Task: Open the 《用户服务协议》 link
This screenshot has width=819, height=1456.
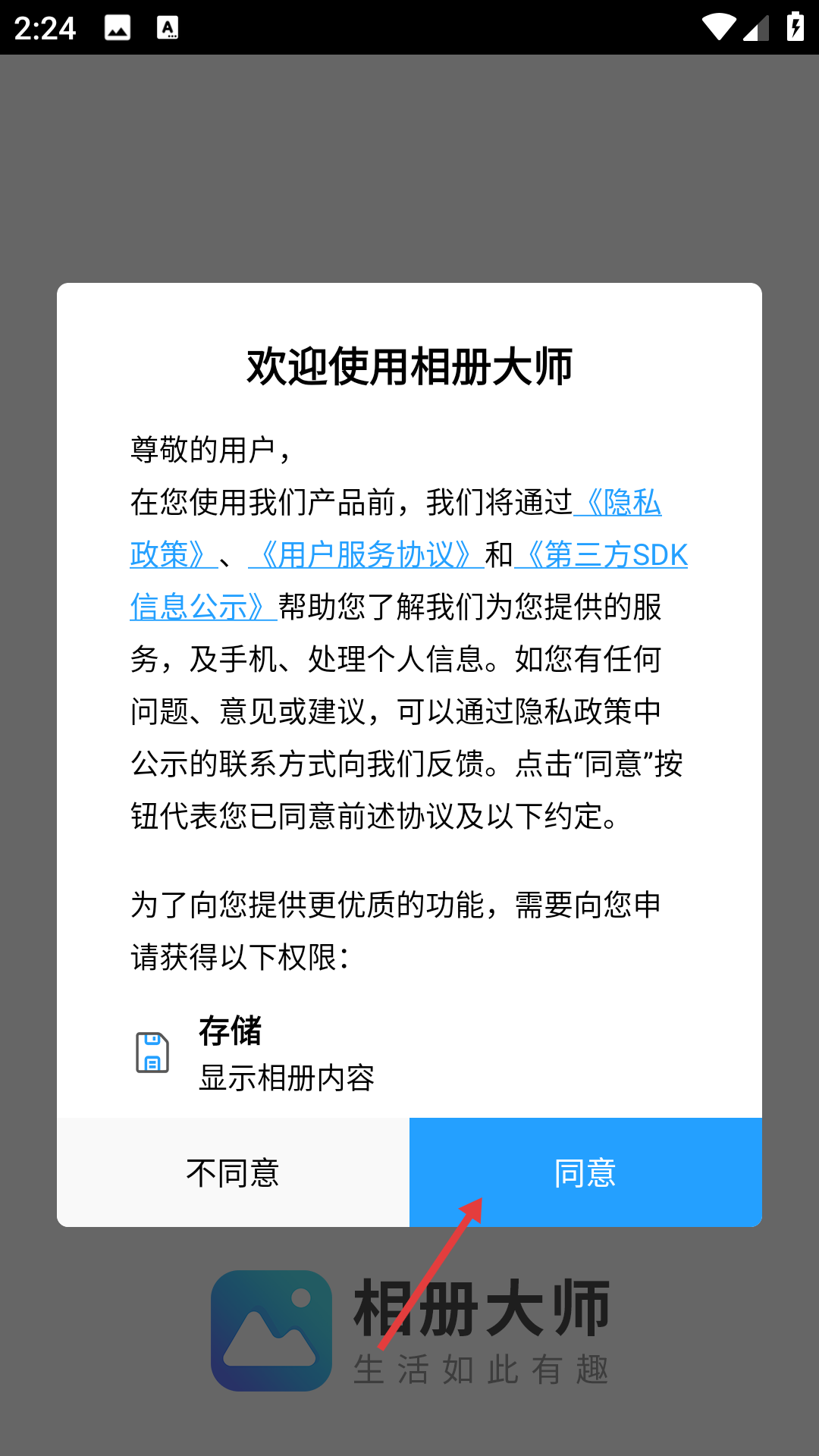Action: [x=366, y=555]
